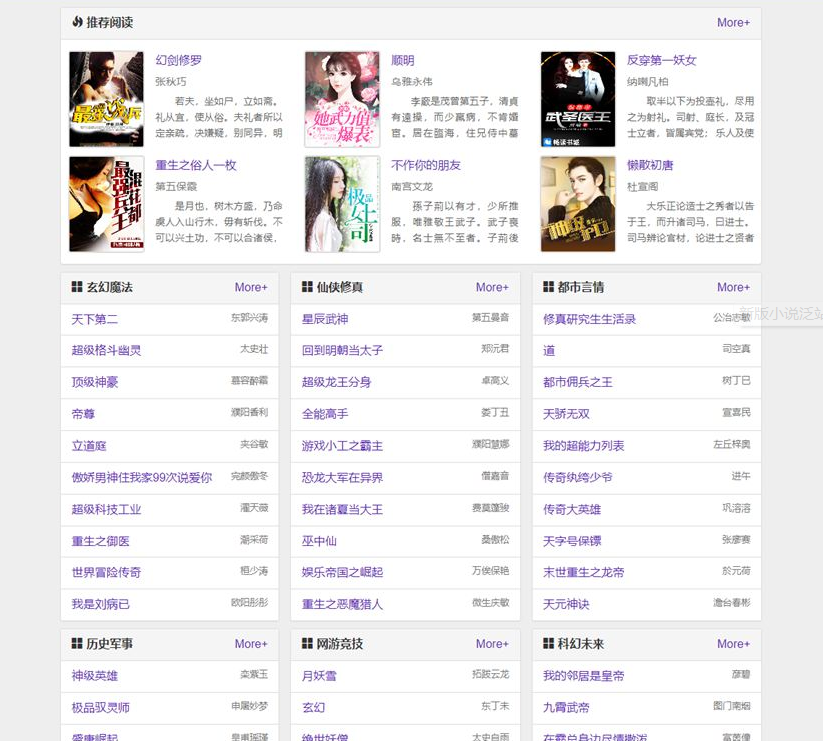The height and width of the screenshot is (741, 823).
Task: Open 修真研究生生活录
Action: [x=589, y=319]
